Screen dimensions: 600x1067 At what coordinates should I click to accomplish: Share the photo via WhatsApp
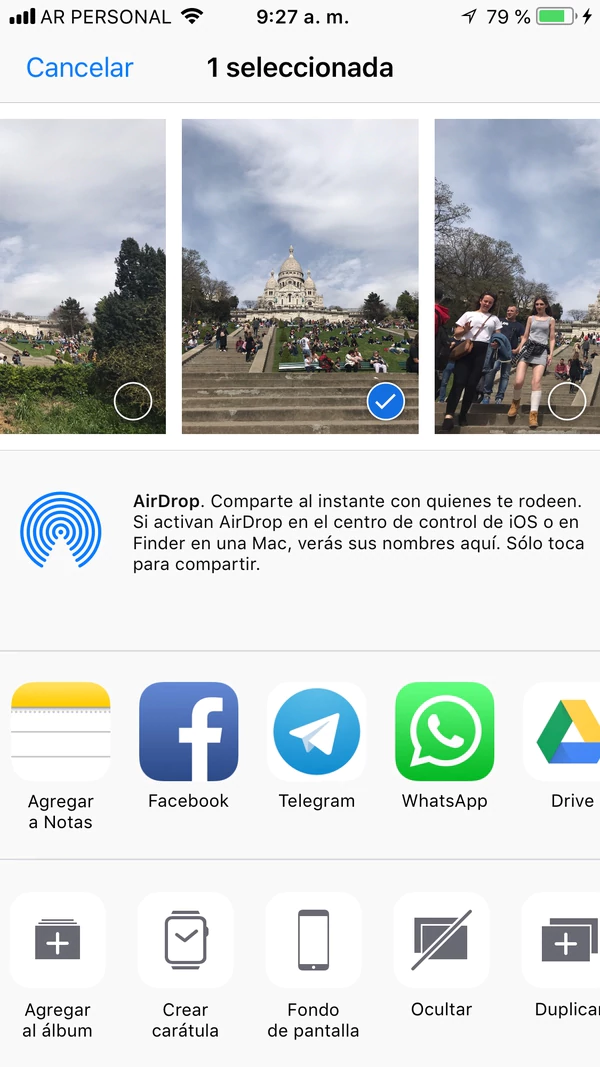pos(444,732)
